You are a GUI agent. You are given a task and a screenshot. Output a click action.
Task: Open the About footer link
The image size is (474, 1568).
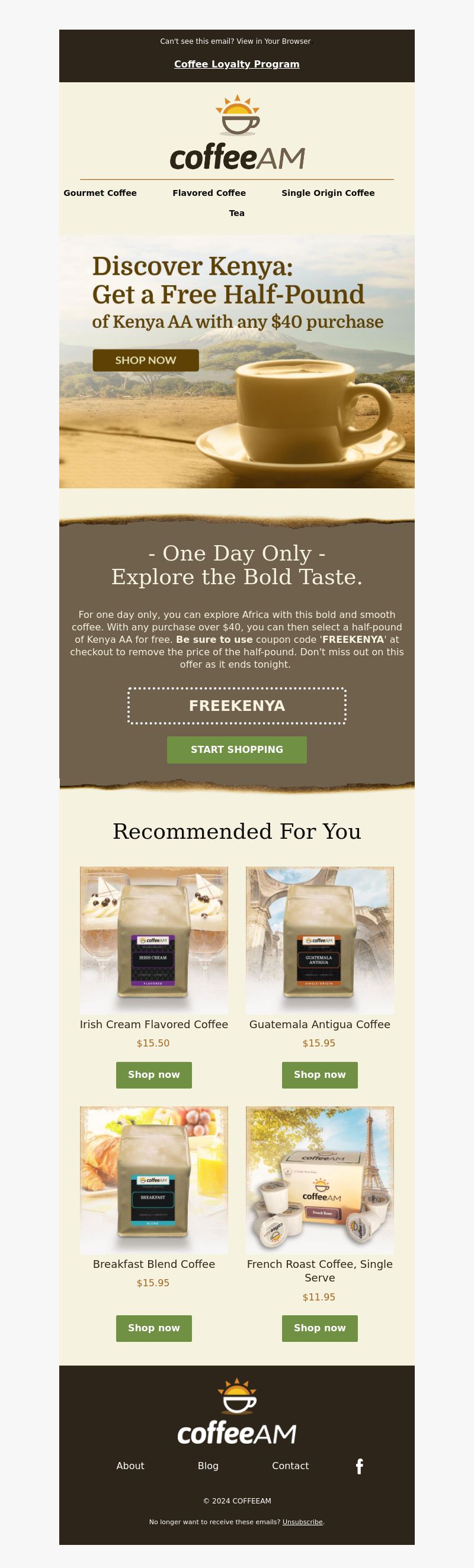(130, 1466)
